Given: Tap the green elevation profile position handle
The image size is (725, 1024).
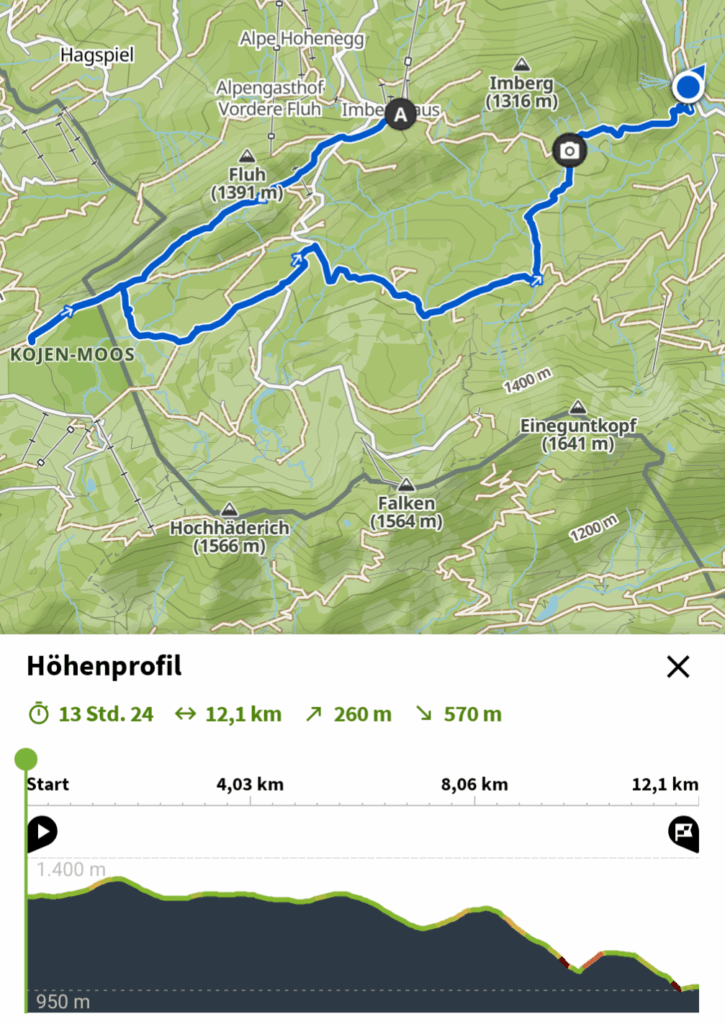Looking at the screenshot, I should click(x=27, y=758).
